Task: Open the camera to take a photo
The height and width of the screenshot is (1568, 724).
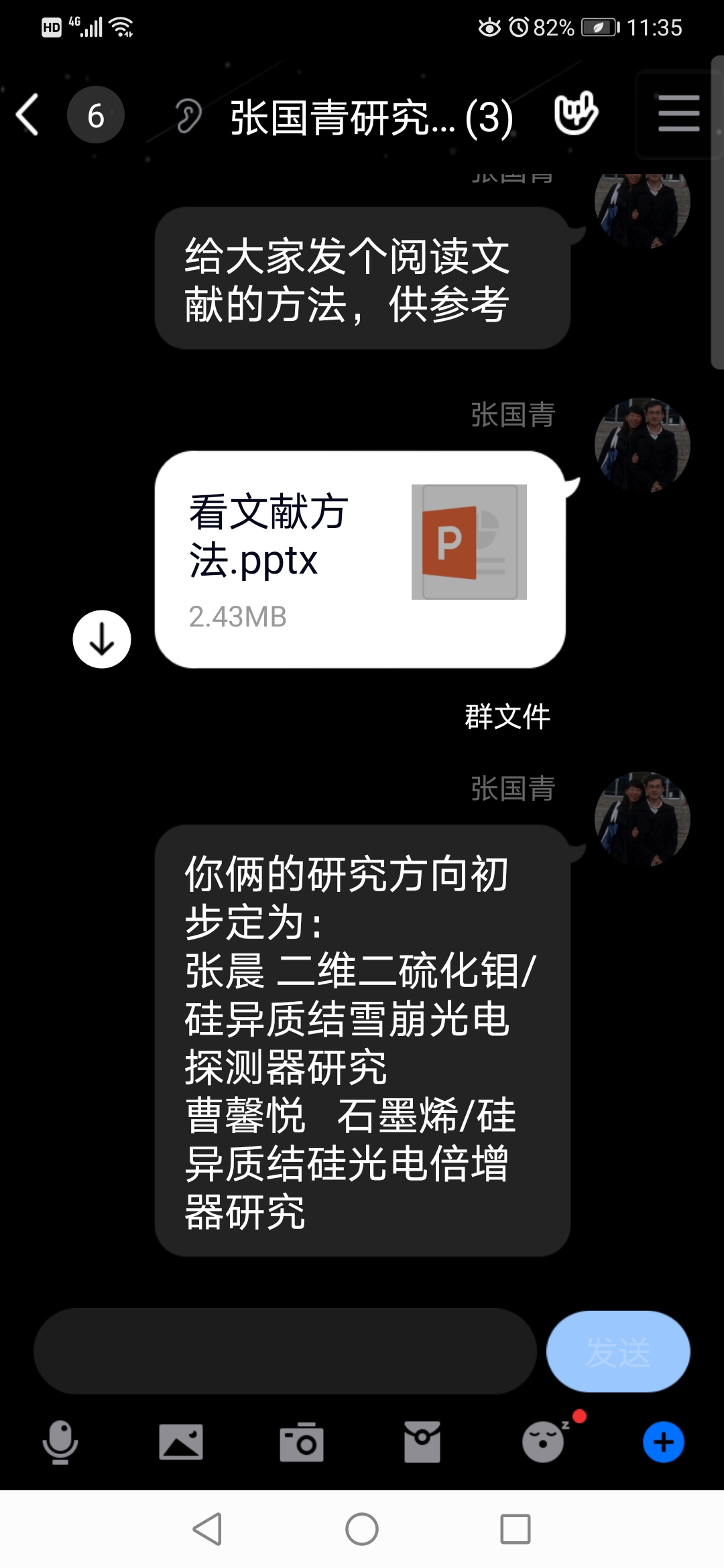Action: [x=302, y=1442]
